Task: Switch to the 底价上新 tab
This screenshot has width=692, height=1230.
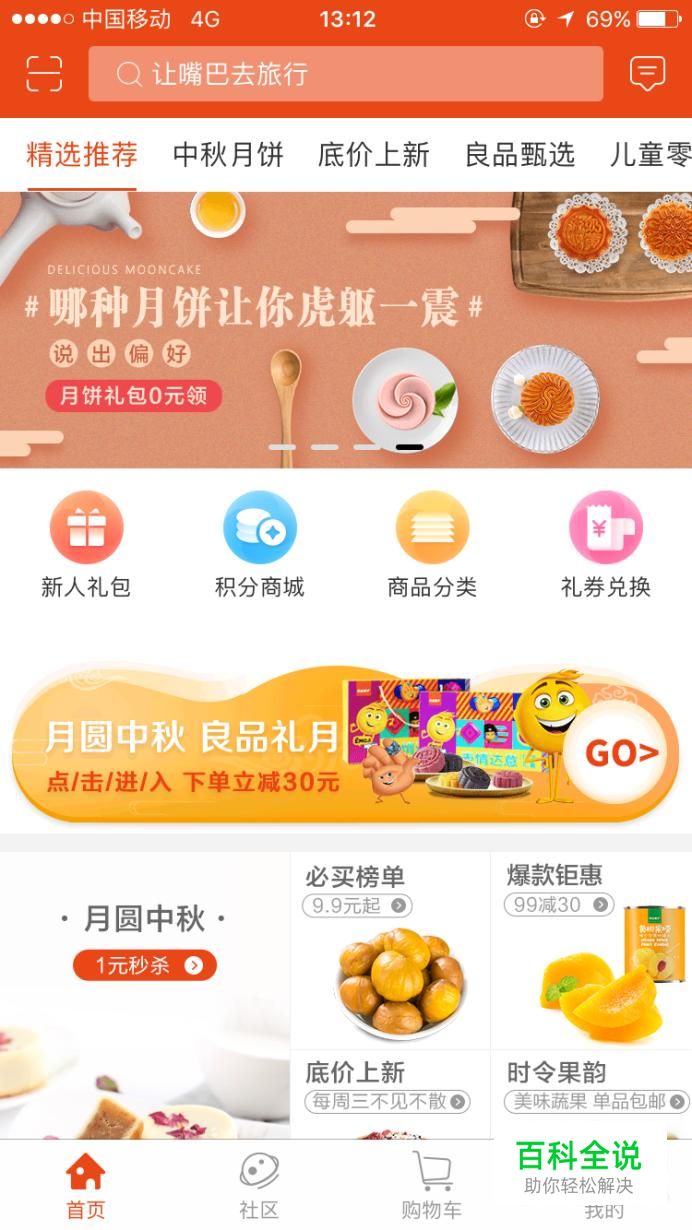Action: pyautogui.click(x=373, y=155)
